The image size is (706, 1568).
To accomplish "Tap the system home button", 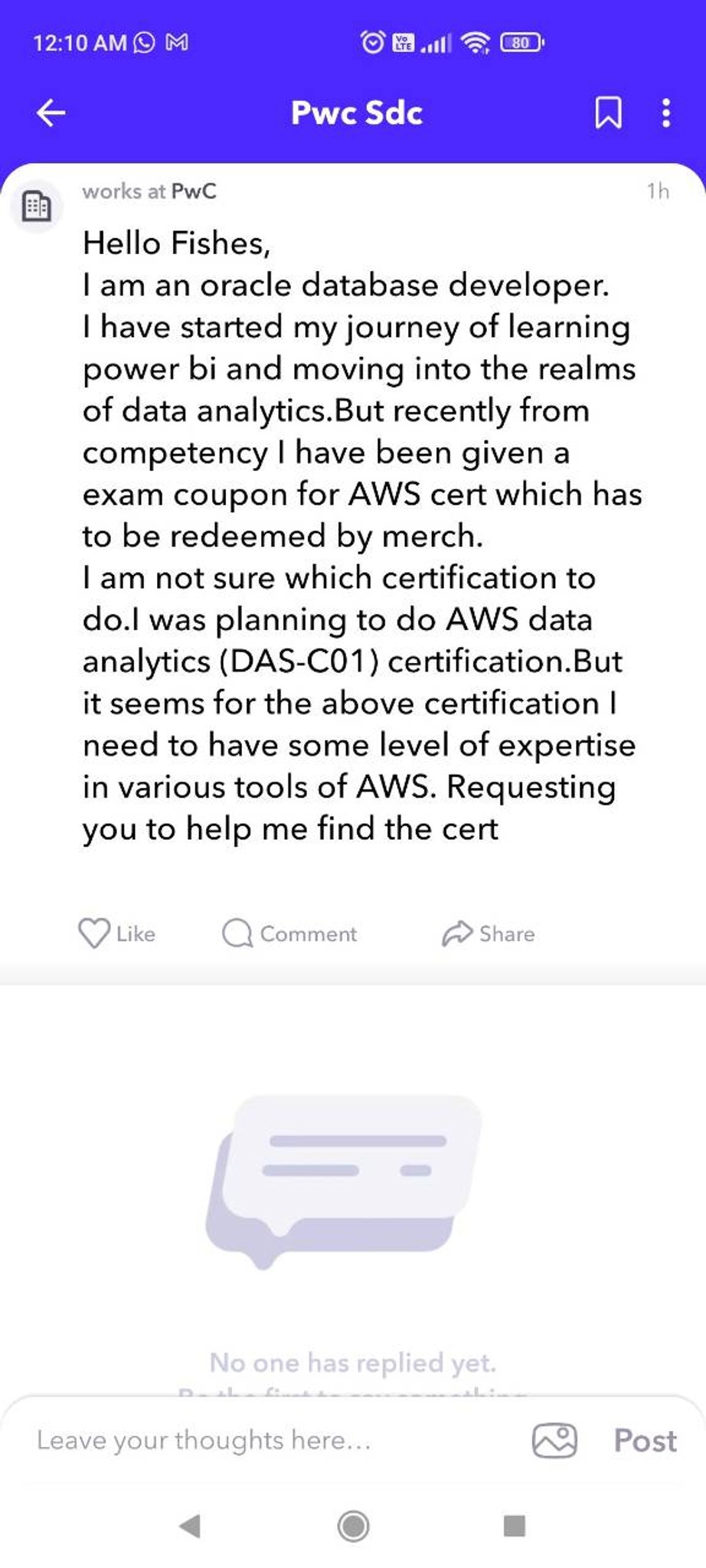I will (x=353, y=1526).
